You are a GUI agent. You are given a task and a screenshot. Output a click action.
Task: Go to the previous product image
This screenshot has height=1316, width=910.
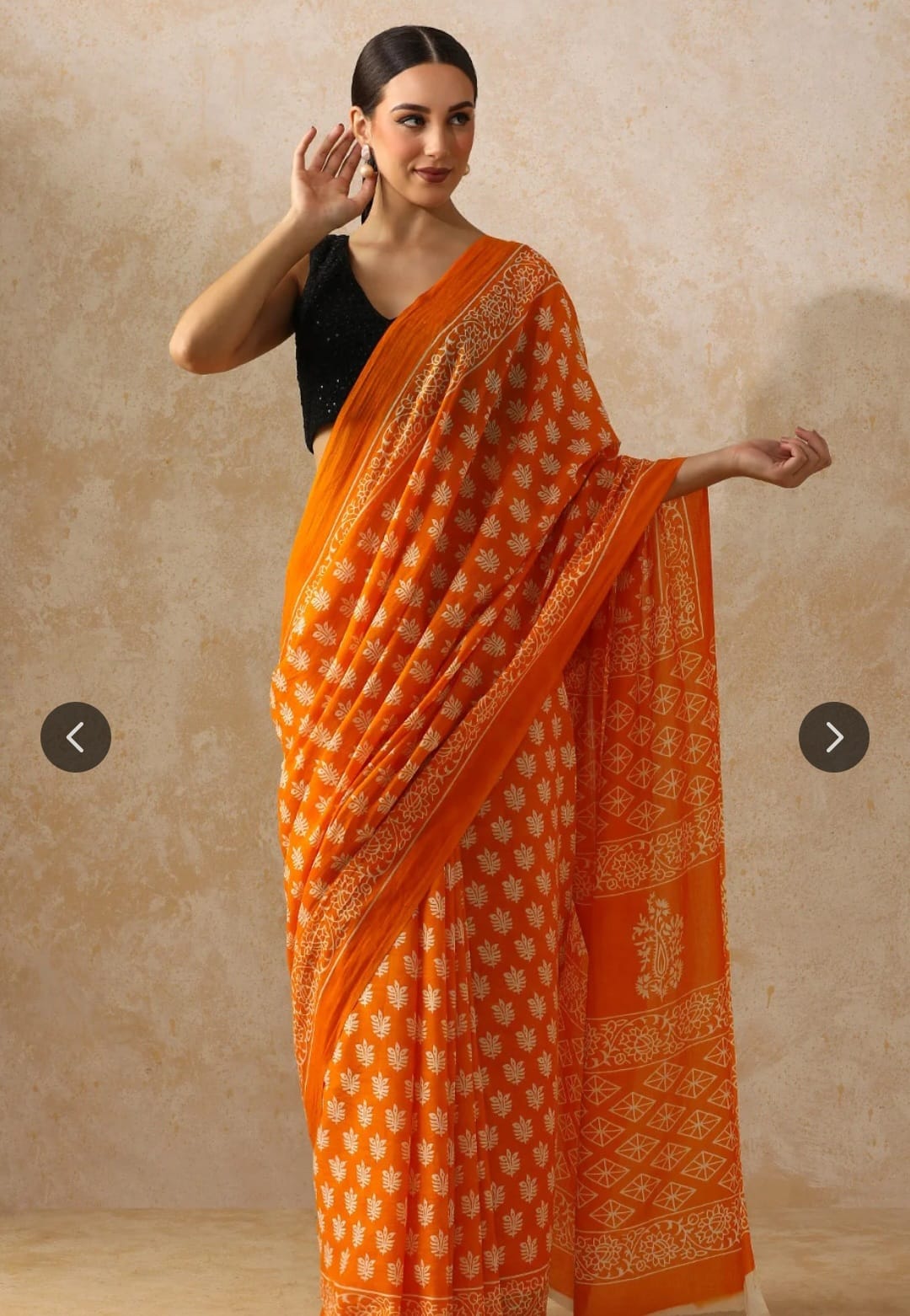(76, 737)
